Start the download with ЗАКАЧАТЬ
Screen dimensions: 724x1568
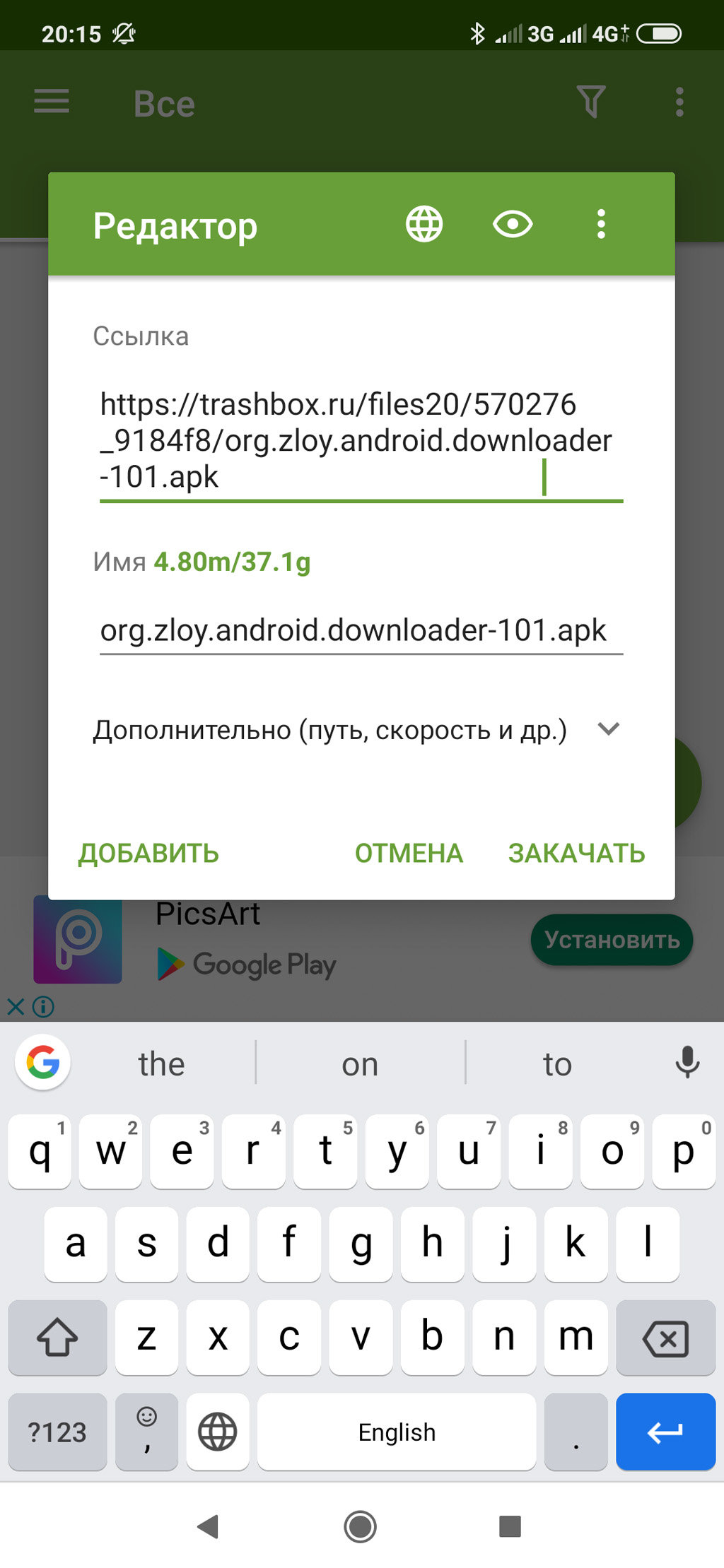(577, 854)
